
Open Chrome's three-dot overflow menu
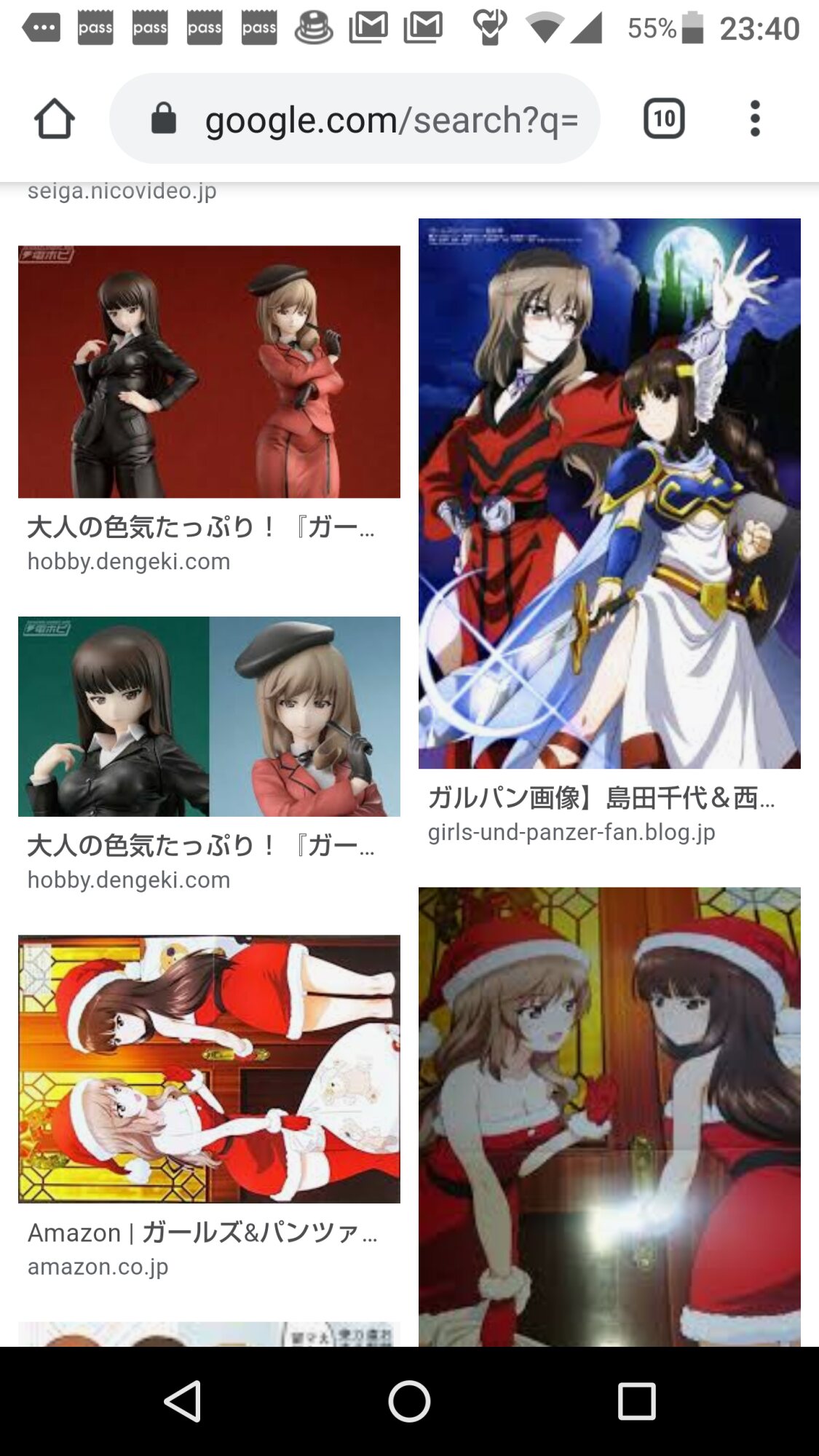pos(755,119)
